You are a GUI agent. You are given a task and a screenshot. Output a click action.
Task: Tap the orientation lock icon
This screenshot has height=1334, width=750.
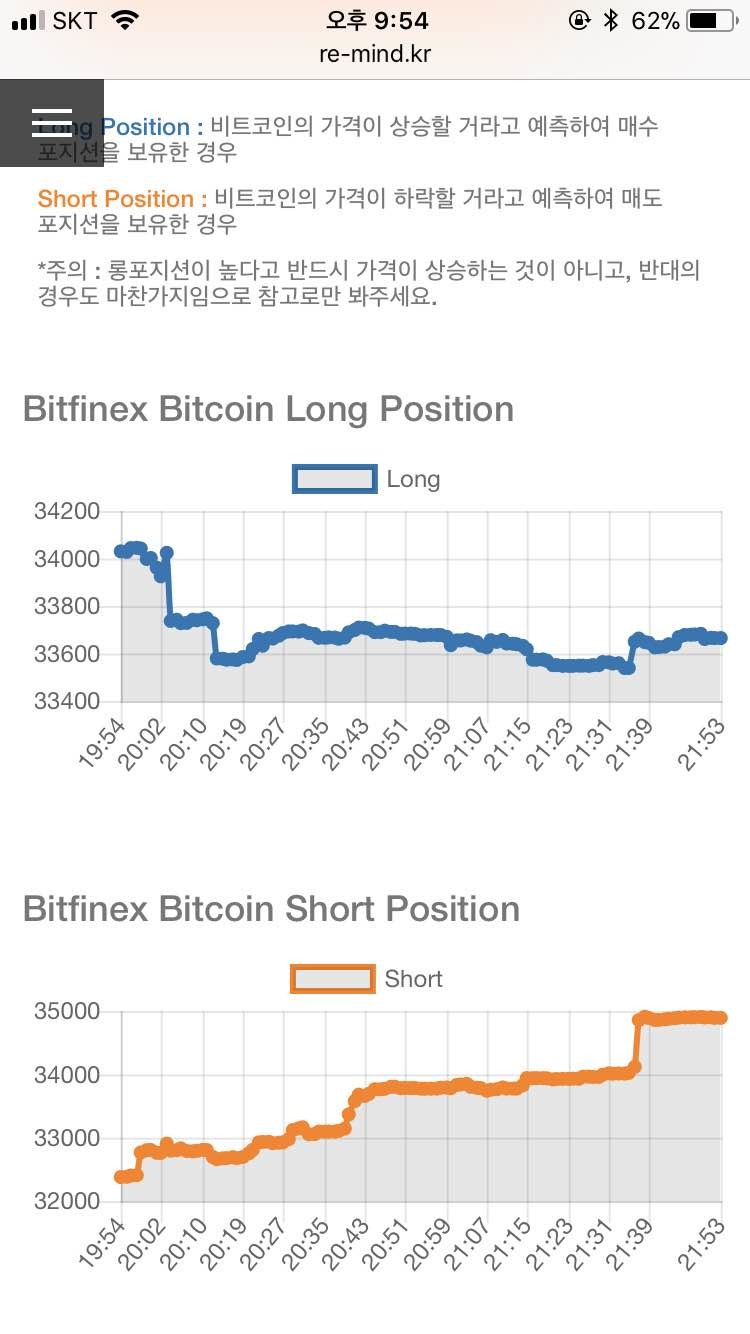point(580,17)
